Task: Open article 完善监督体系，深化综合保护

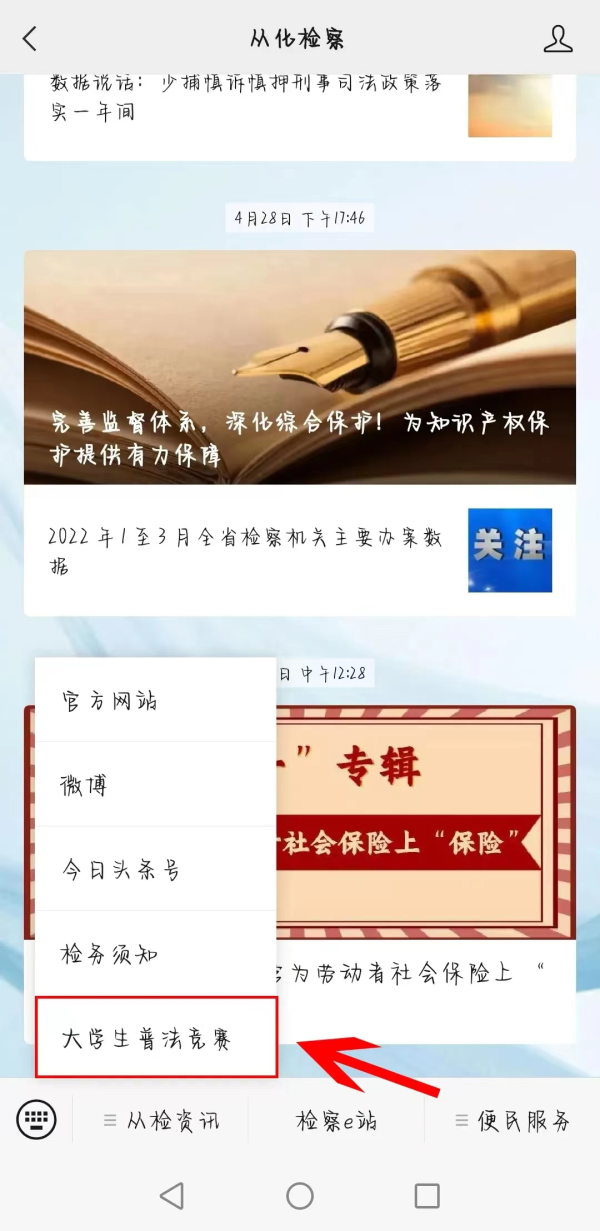Action: tap(300, 367)
